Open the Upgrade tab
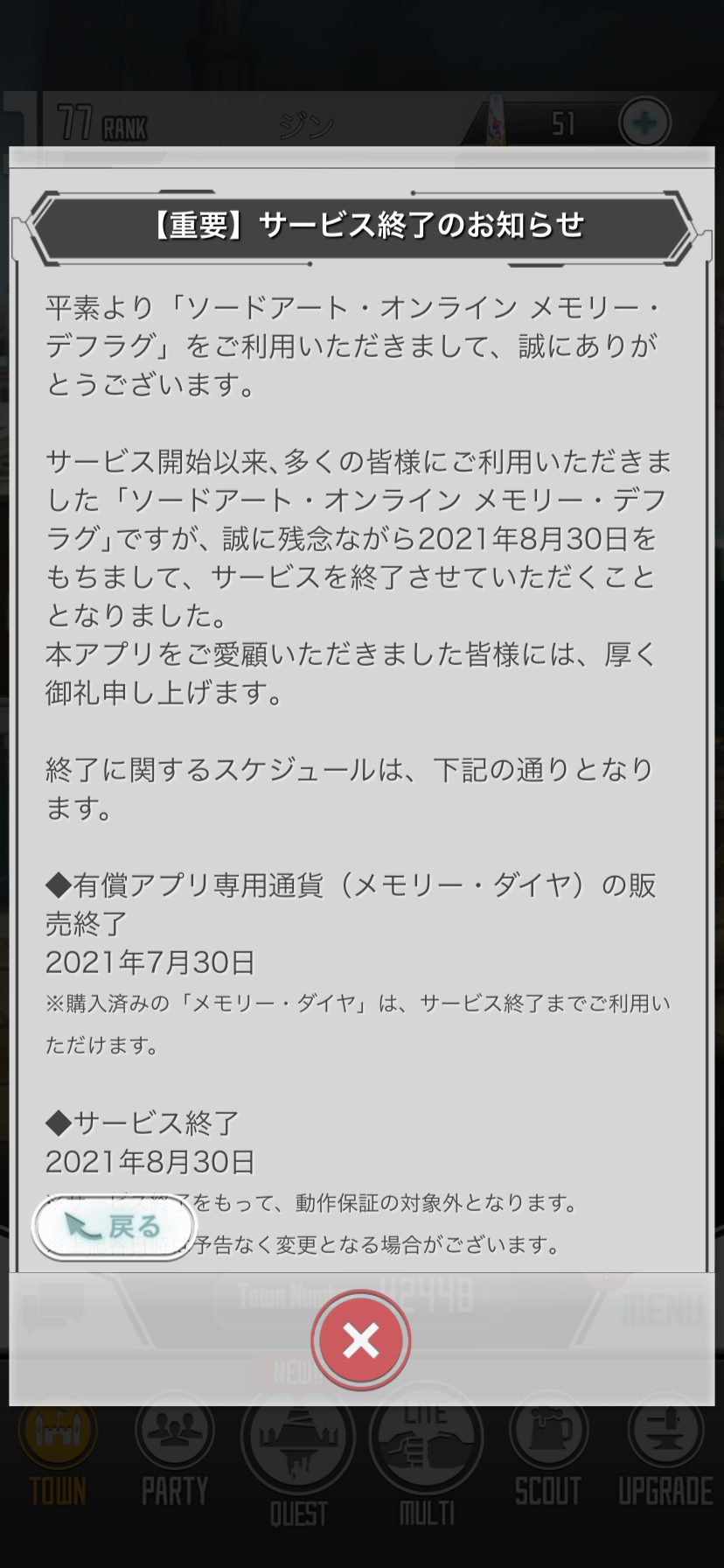Viewport: 724px width, 1568px height. click(665, 1457)
